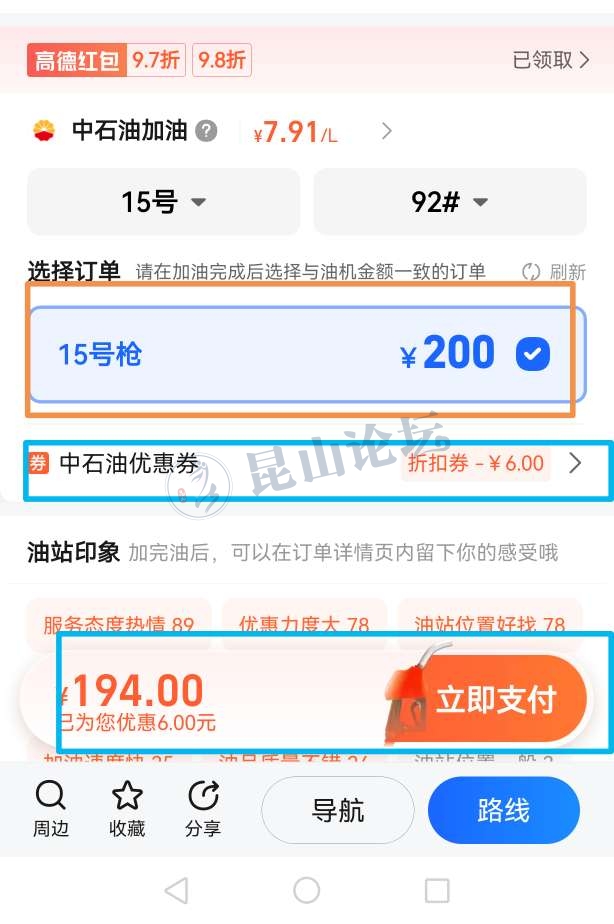
Task: Select the 服务态度热情 89 tag
Action: (118, 625)
